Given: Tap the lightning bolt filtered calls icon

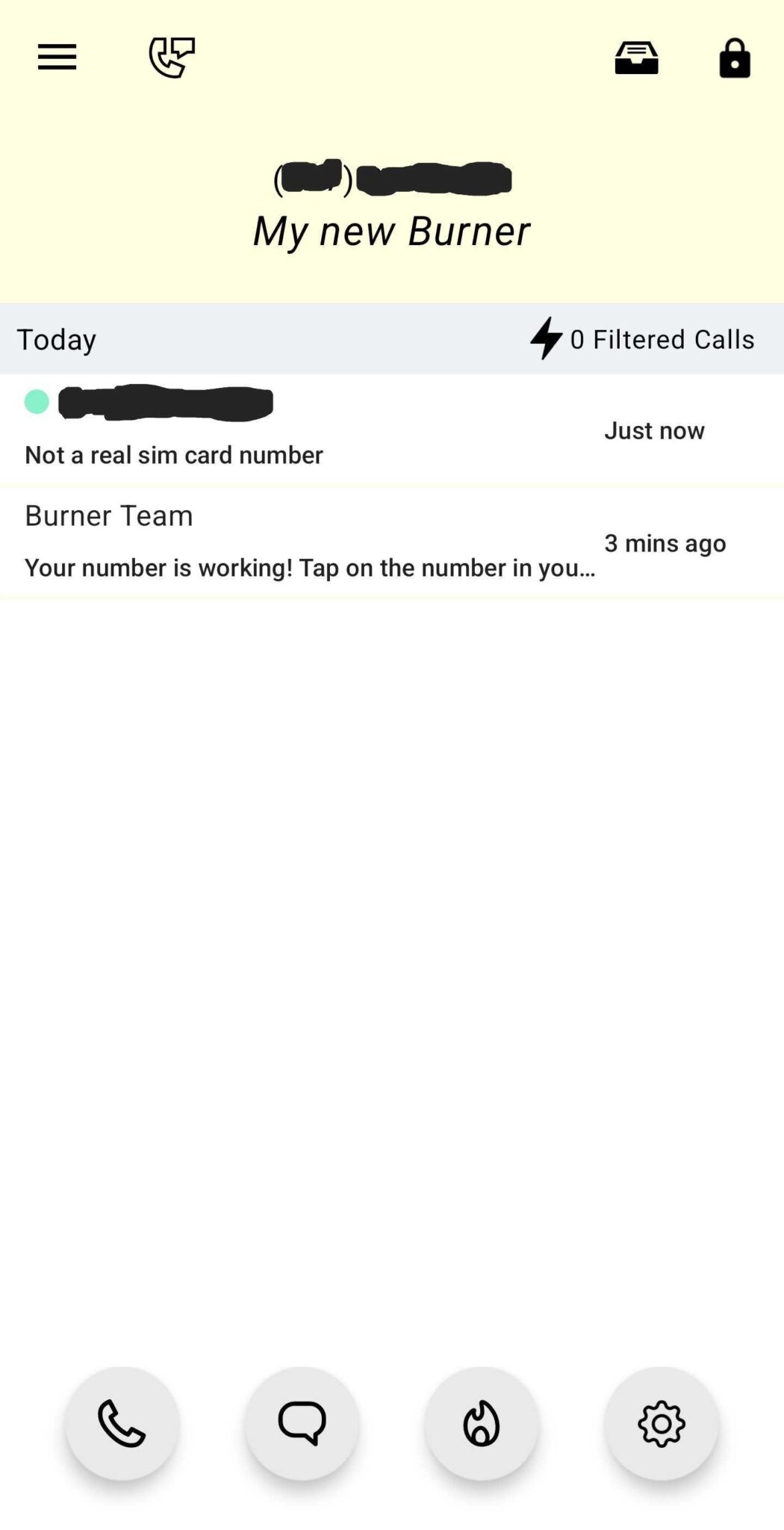Looking at the screenshot, I should coord(547,338).
